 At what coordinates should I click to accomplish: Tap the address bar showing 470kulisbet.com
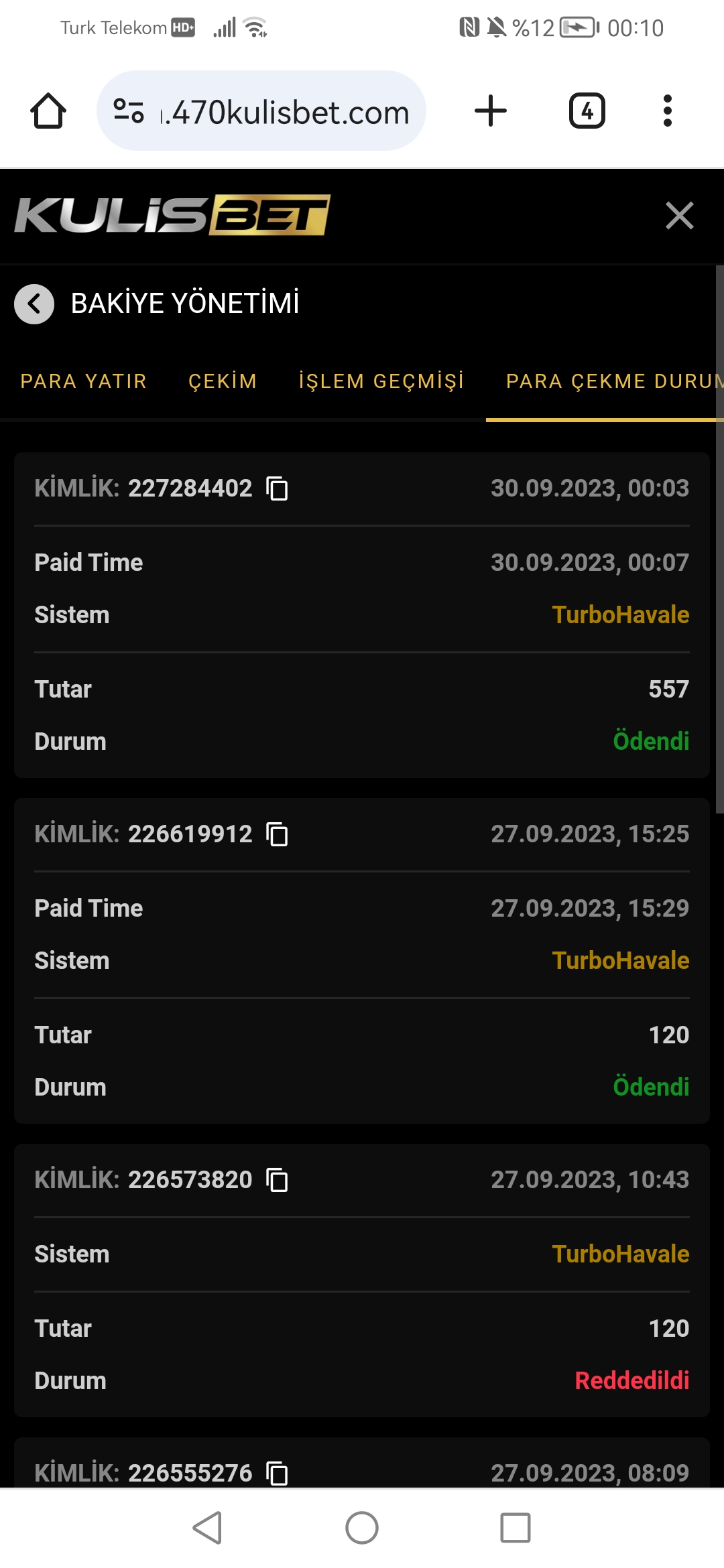(261, 111)
